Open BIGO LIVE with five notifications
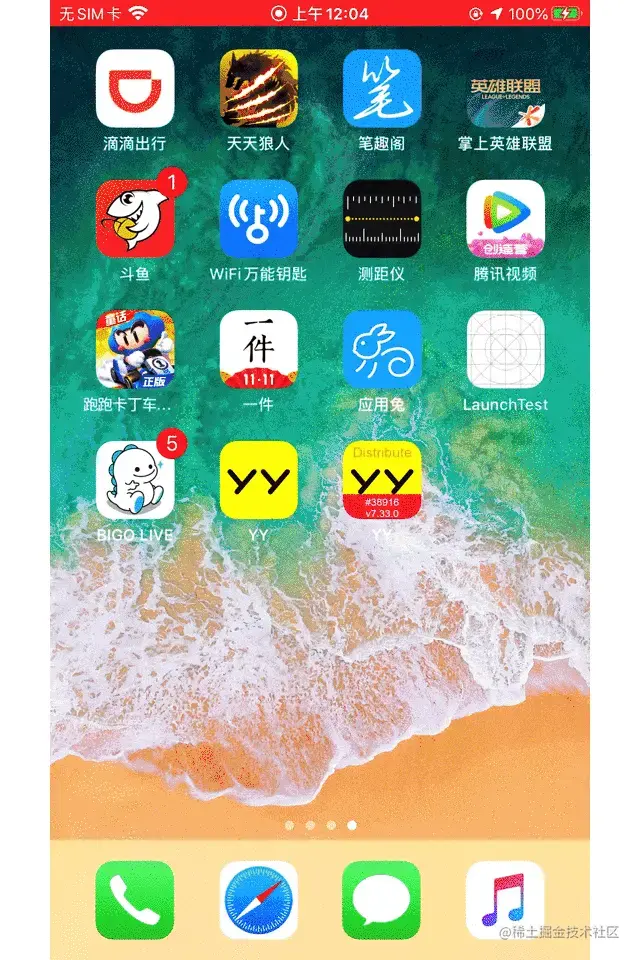Viewport: 640px width, 960px height. pos(135,480)
